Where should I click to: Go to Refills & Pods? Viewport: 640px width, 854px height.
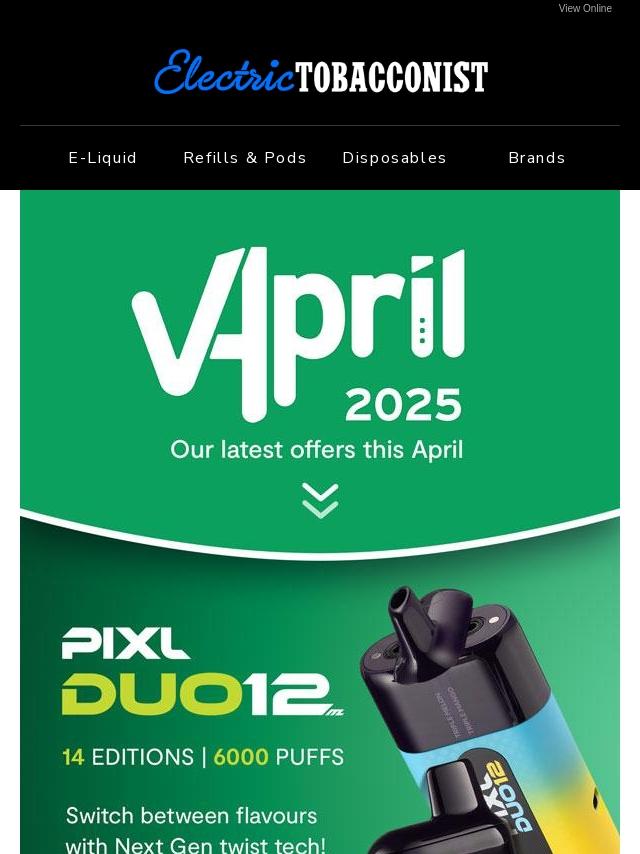(x=245, y=158)
